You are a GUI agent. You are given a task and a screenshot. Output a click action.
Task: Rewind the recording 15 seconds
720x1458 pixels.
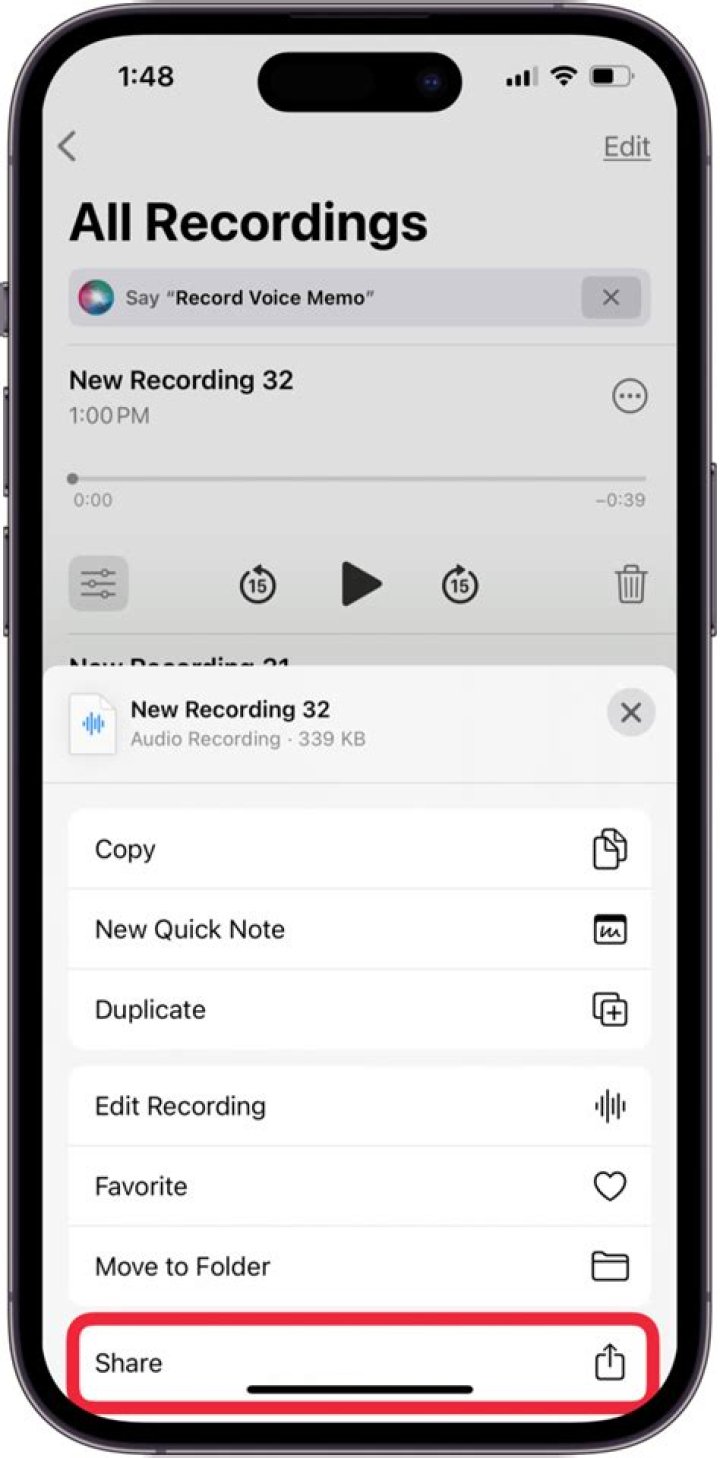[x=257, y=584]
